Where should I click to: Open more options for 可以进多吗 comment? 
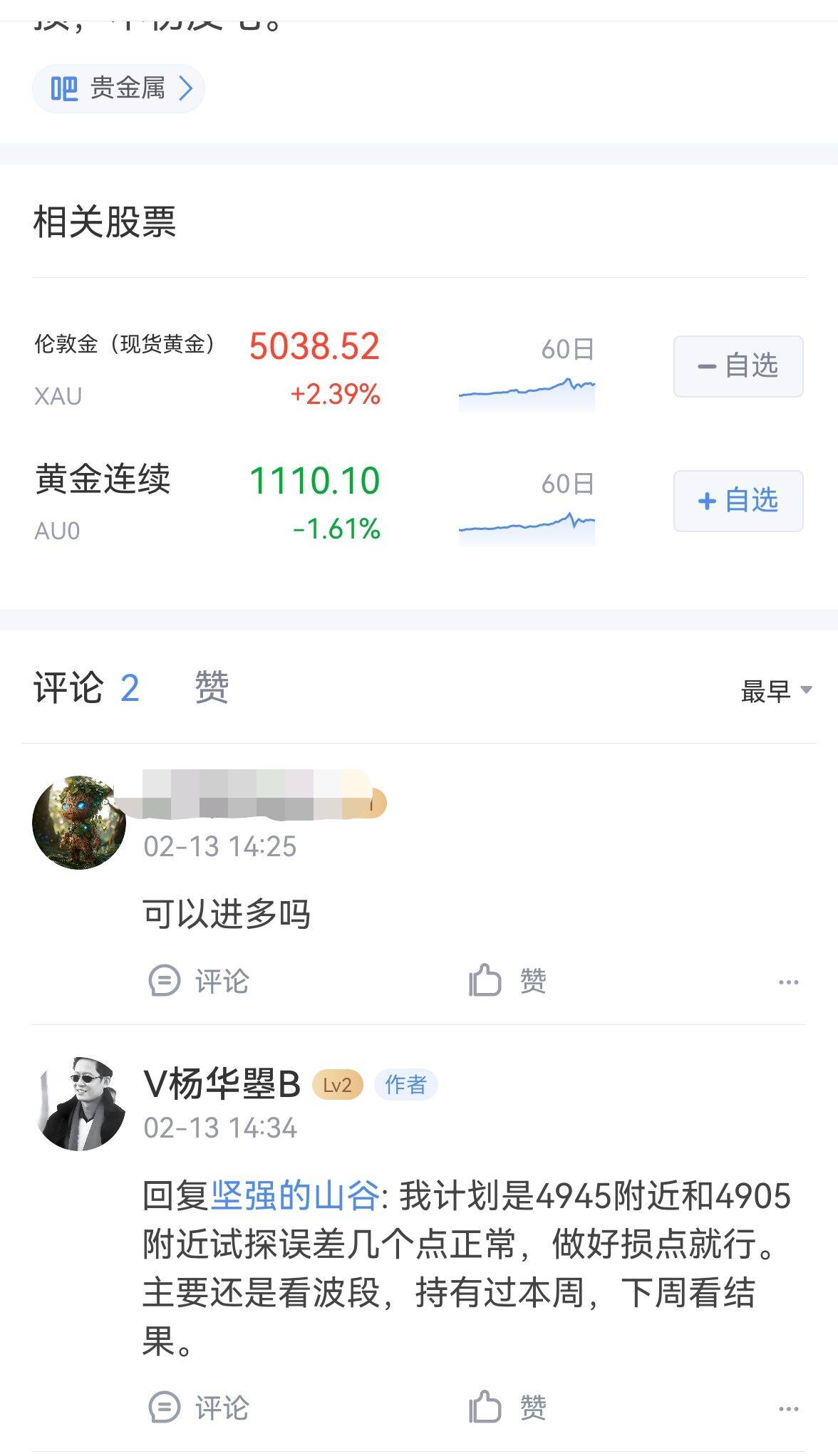click(788, 982)
